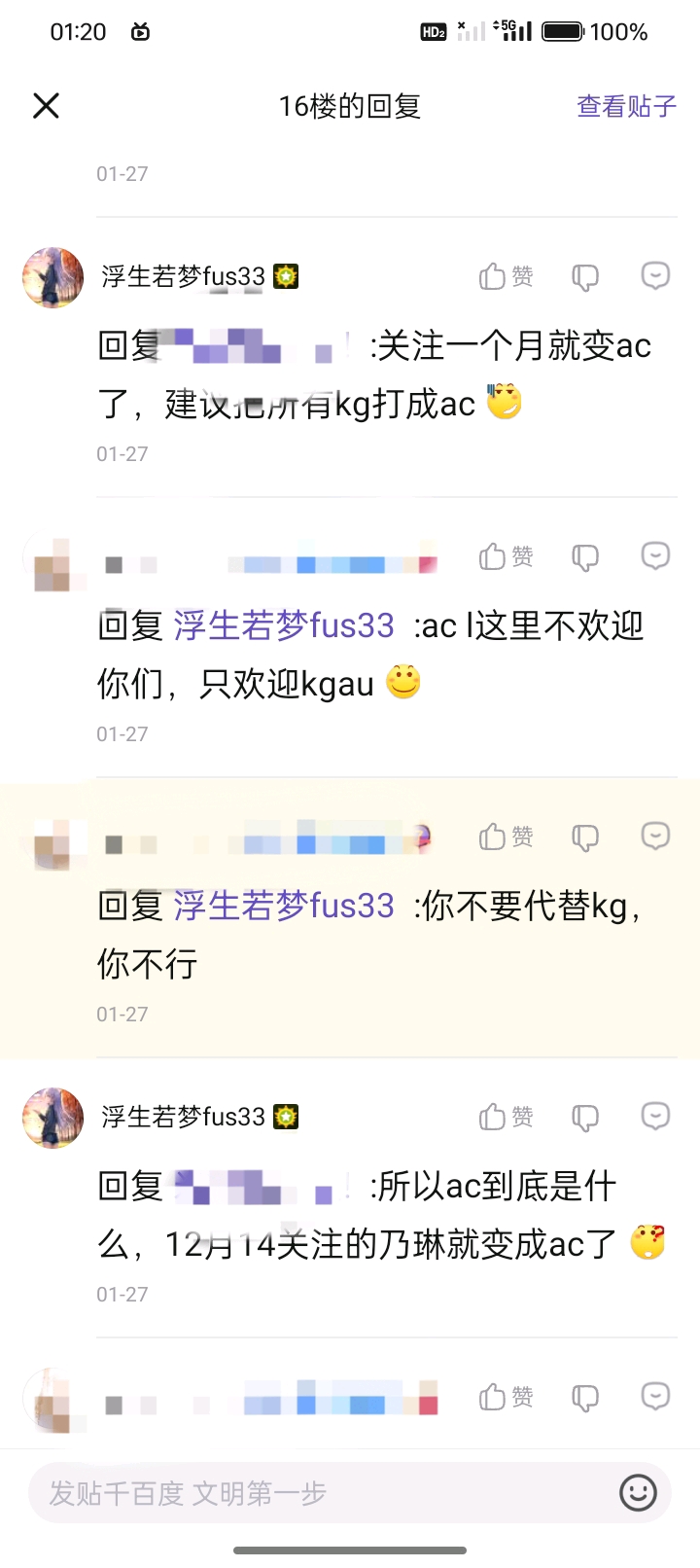Like the reply asking 所以ac到底是什么
Image resolution: width=700 pixels, height=1568 pixels.
[x=506, y=1117]
